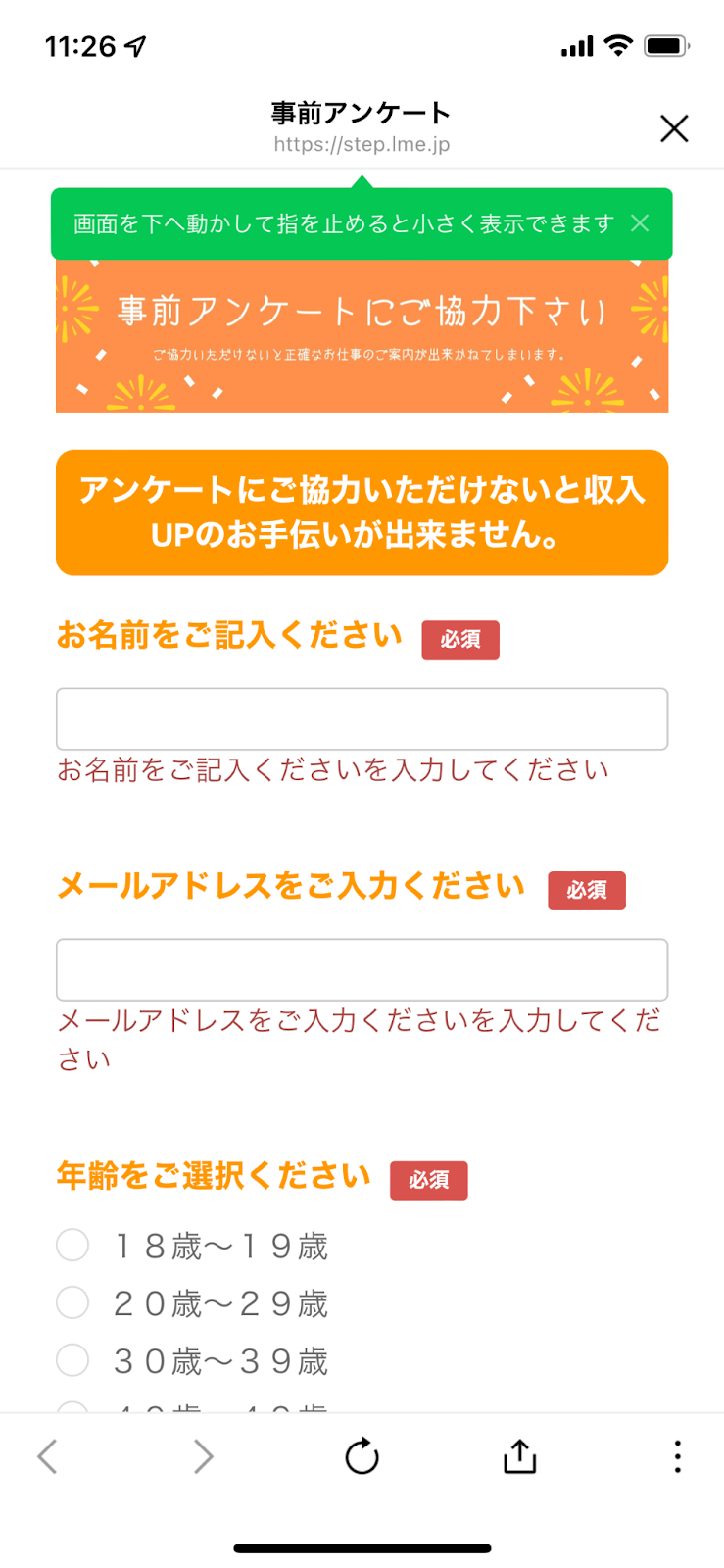This screenshot has width=724, height=1568.
Task: Open the browser overflow menu
Action: tap(677, 1456)
